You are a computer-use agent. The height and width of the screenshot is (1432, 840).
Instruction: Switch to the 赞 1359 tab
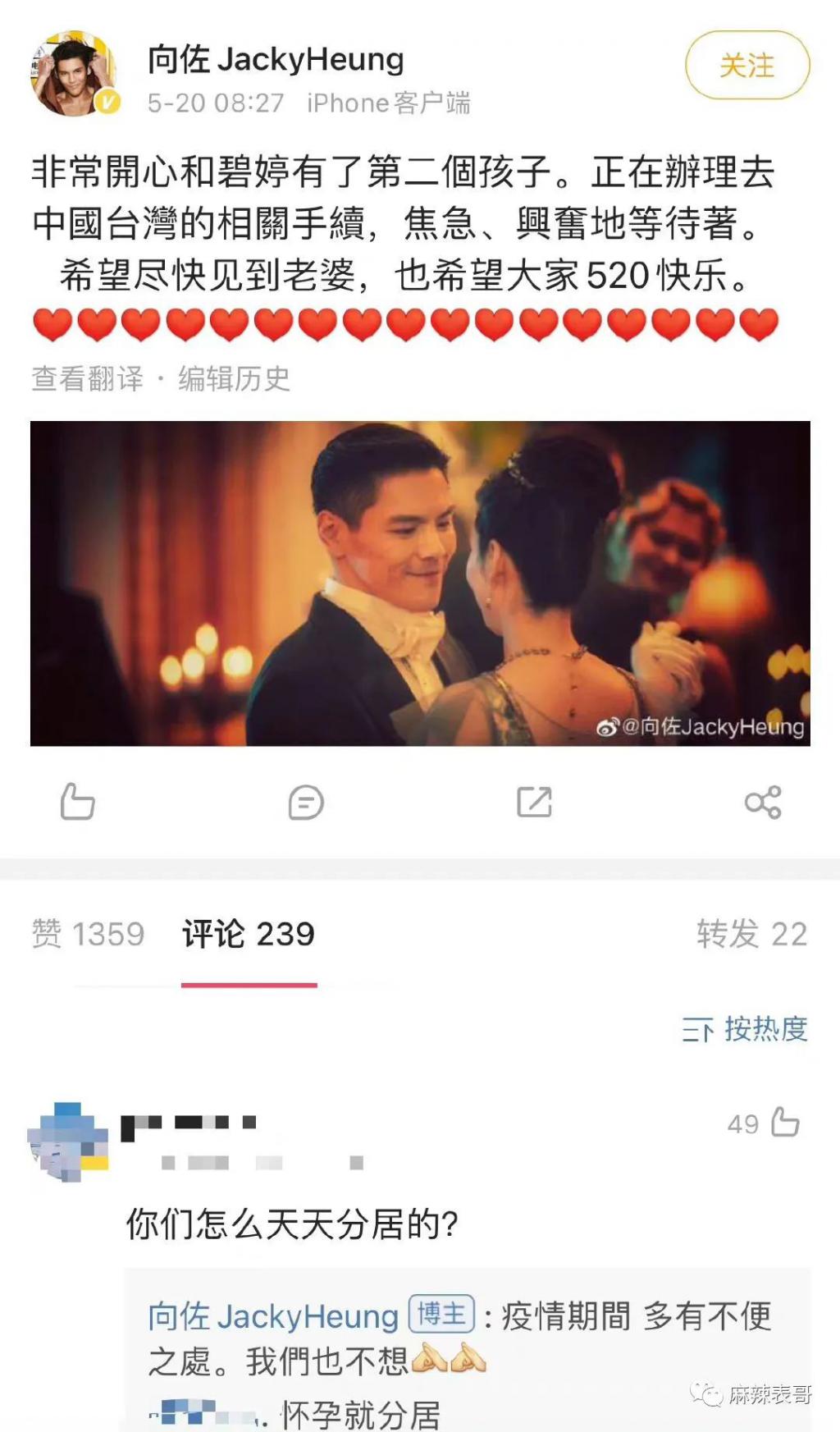click(88, 934)
